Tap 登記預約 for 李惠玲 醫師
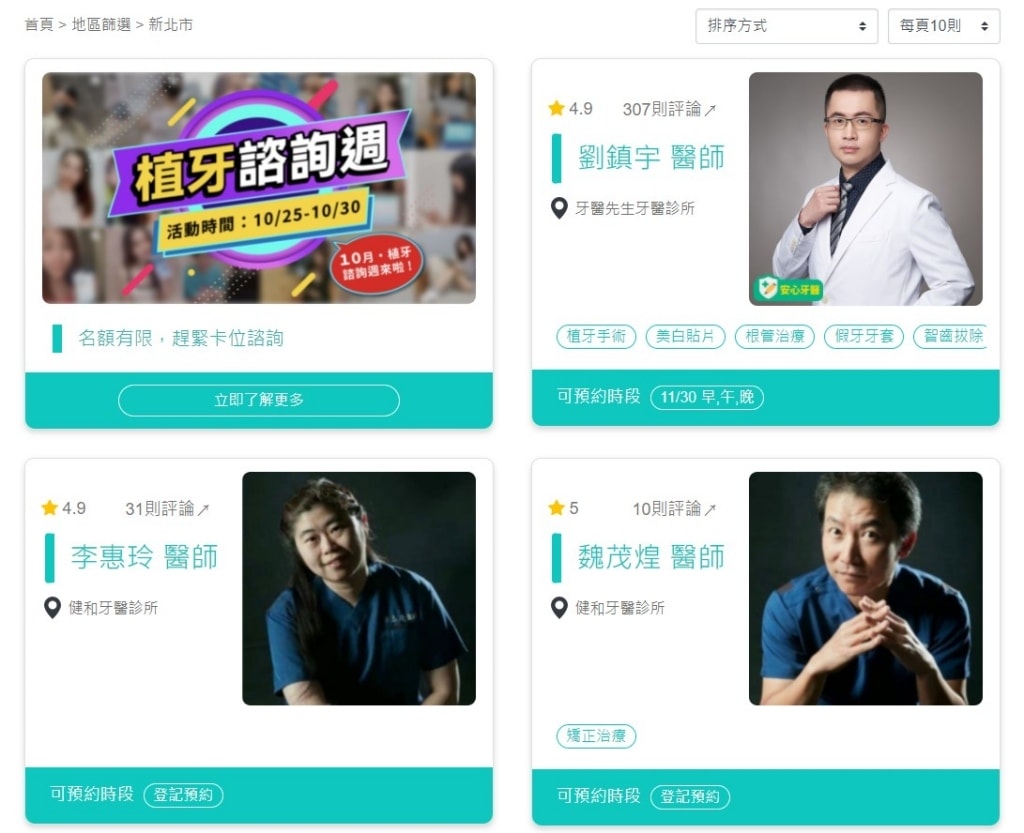Image resolution: width=1024 pixels, height=833 pixels. coord(183,795)
